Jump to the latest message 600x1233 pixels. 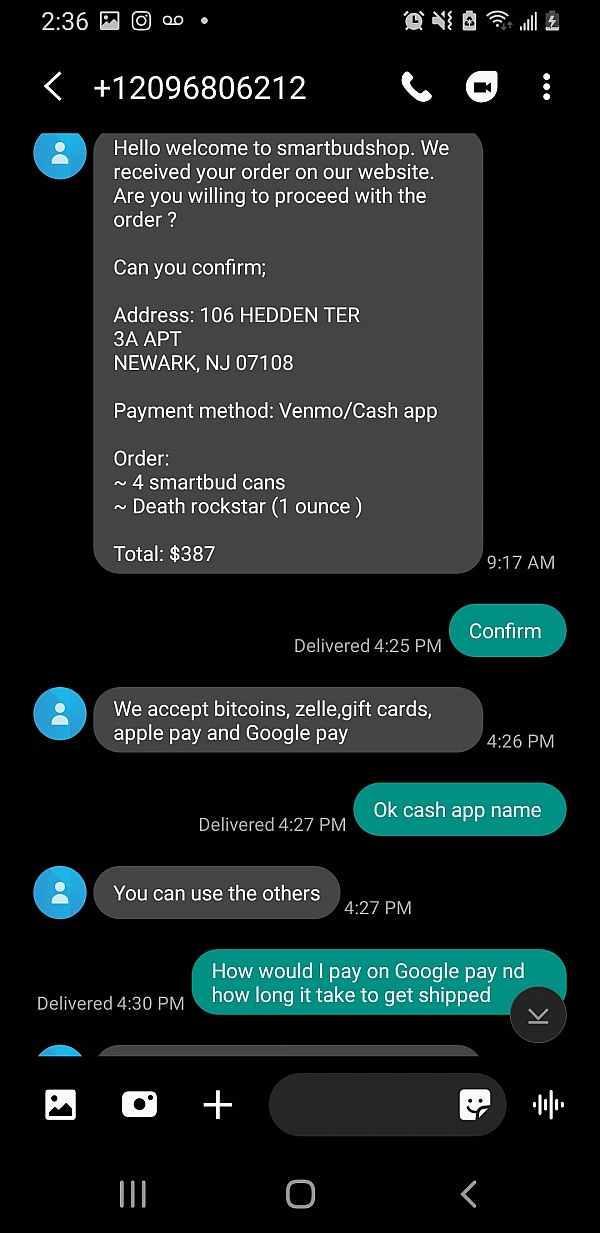[538, 1016]
